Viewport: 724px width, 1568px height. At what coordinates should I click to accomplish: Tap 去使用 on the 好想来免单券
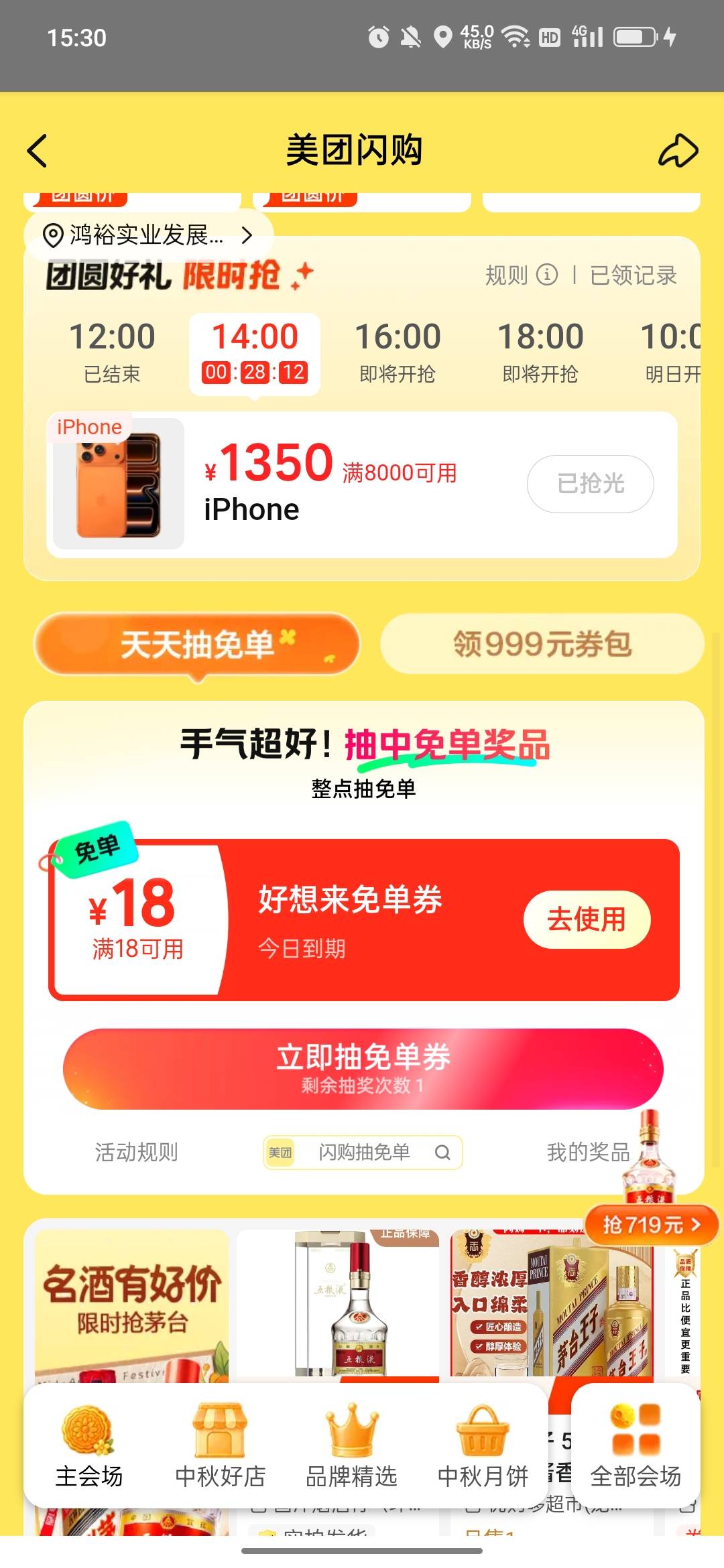pos(587,919)
